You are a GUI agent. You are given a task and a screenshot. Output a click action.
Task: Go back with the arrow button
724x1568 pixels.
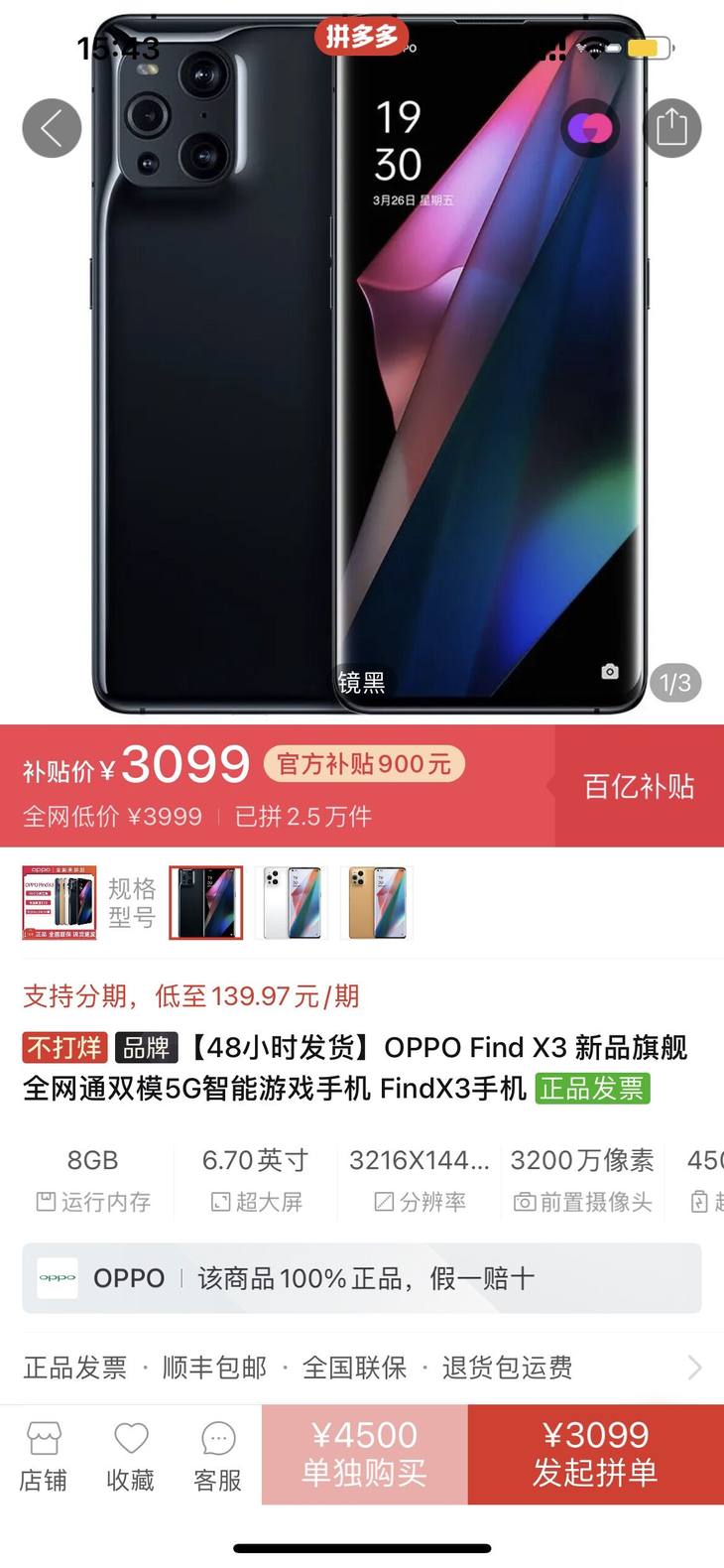52,128
